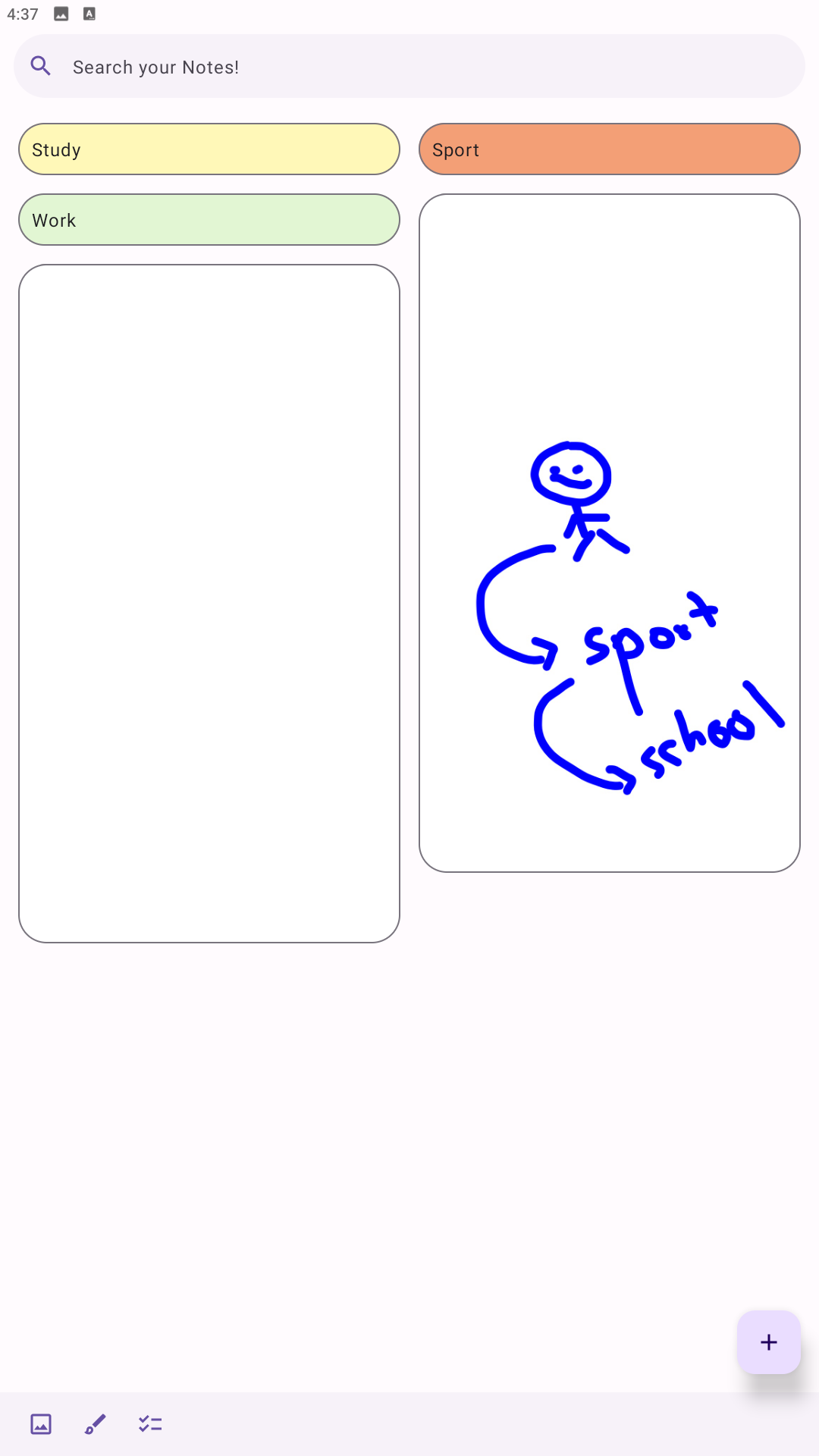Open the Study note
Viewport: 819px width, 1456px height.
(x=209, y=149)
